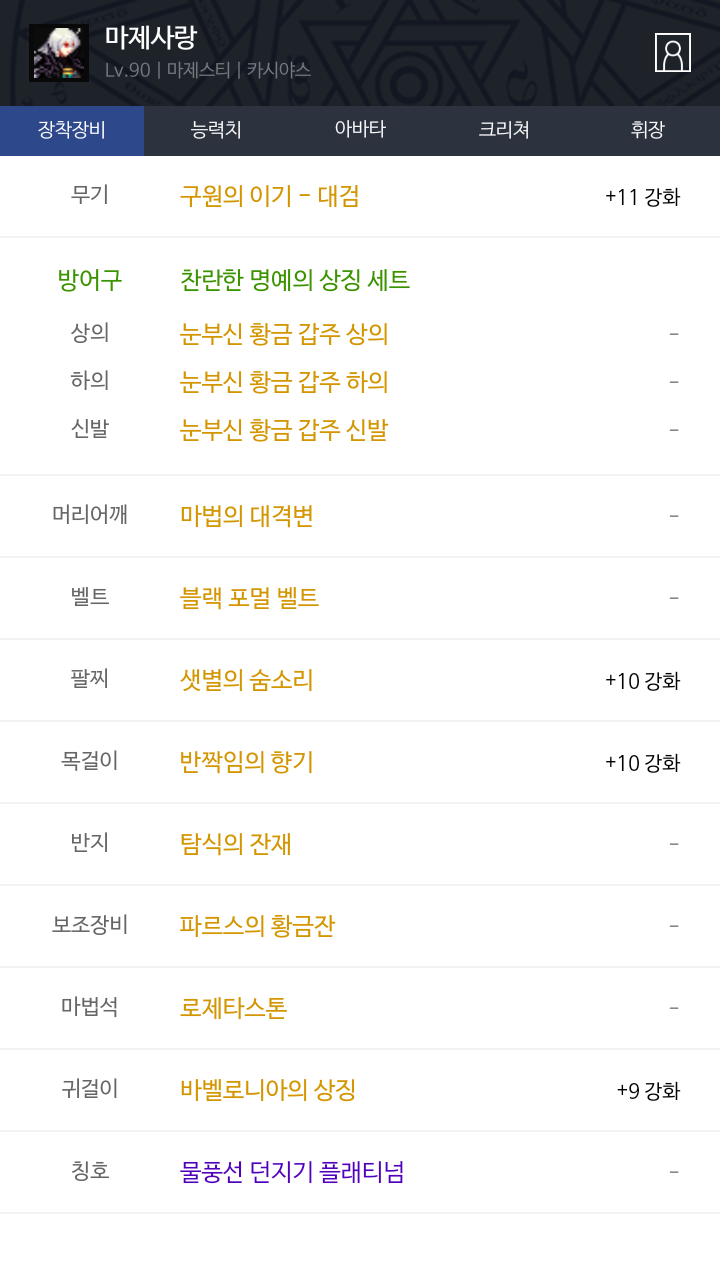View 로제타스톤 magic stone
The image size is (720, 1280).
coord(360,1008)
